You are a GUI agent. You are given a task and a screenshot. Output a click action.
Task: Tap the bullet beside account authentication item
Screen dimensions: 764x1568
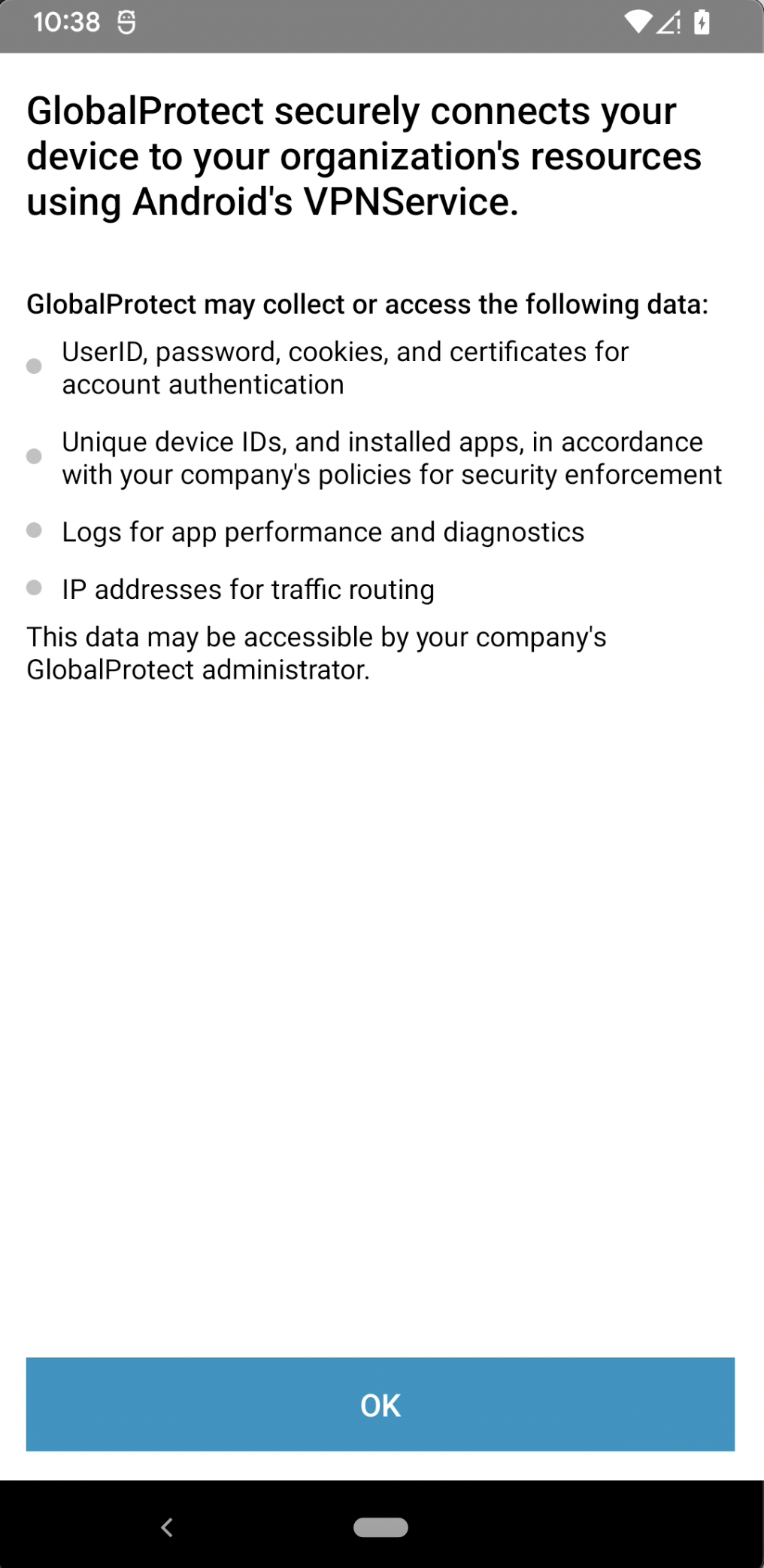(34, 366)
